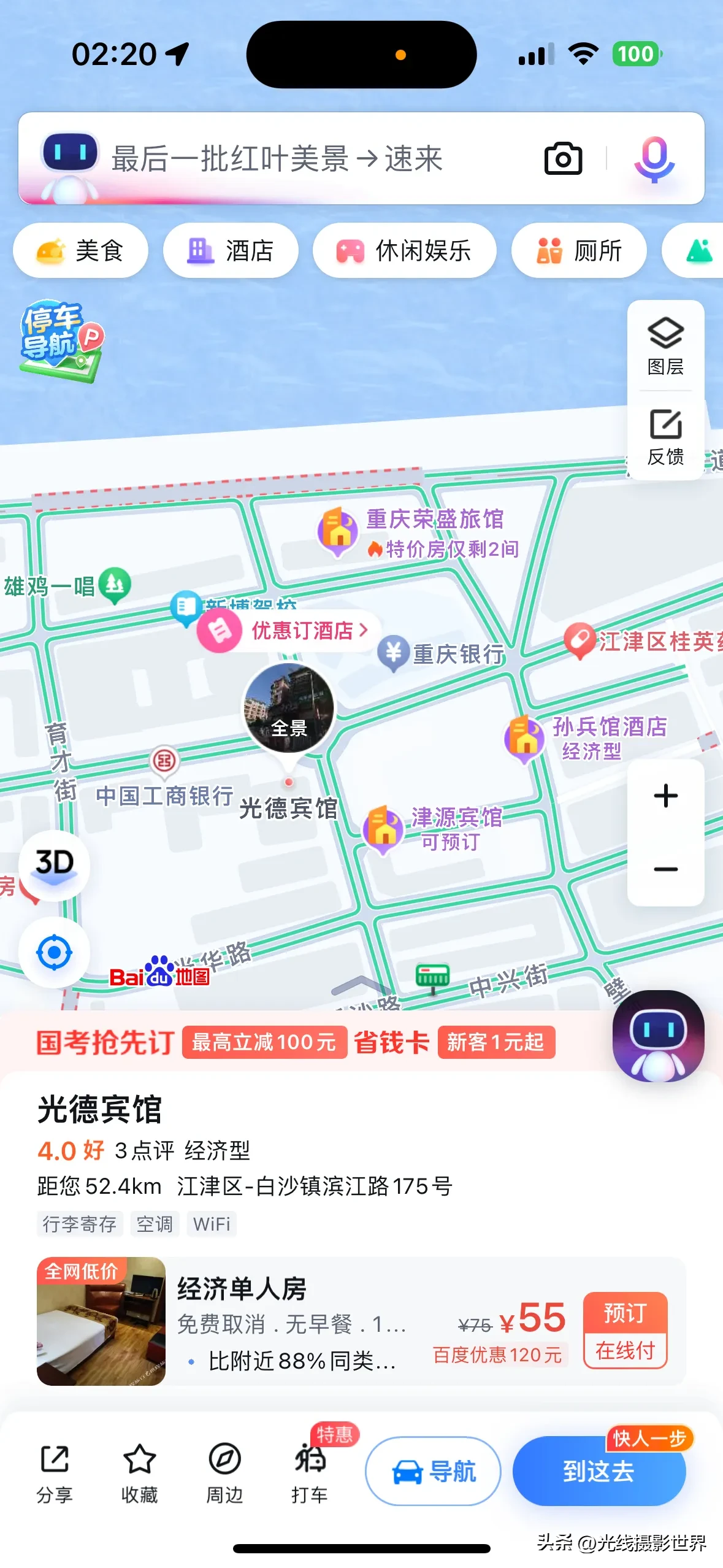
Task: Select the 厕所 category chip
Action: [579, 251]
